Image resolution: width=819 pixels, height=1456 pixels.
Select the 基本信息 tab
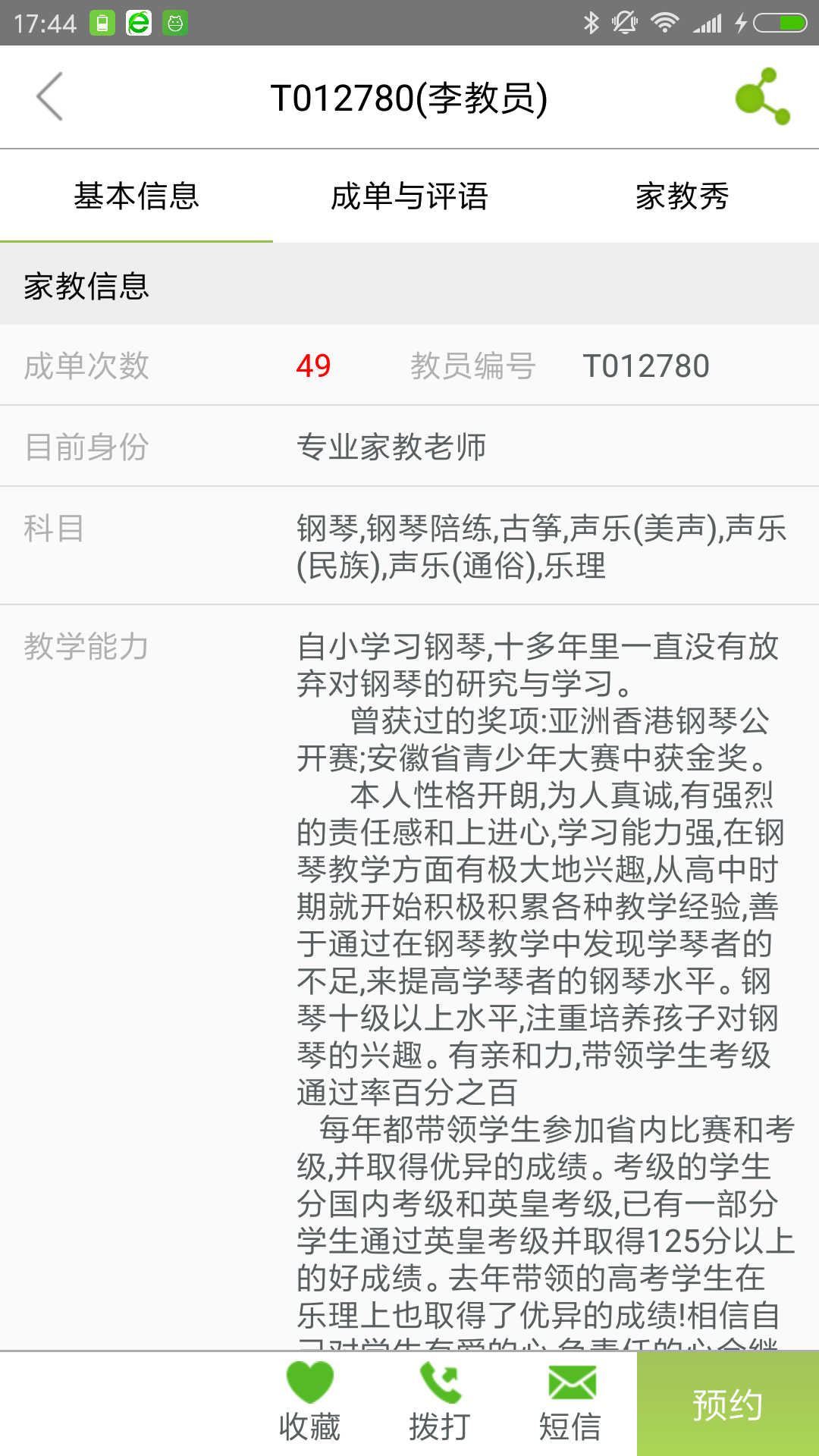136,196
